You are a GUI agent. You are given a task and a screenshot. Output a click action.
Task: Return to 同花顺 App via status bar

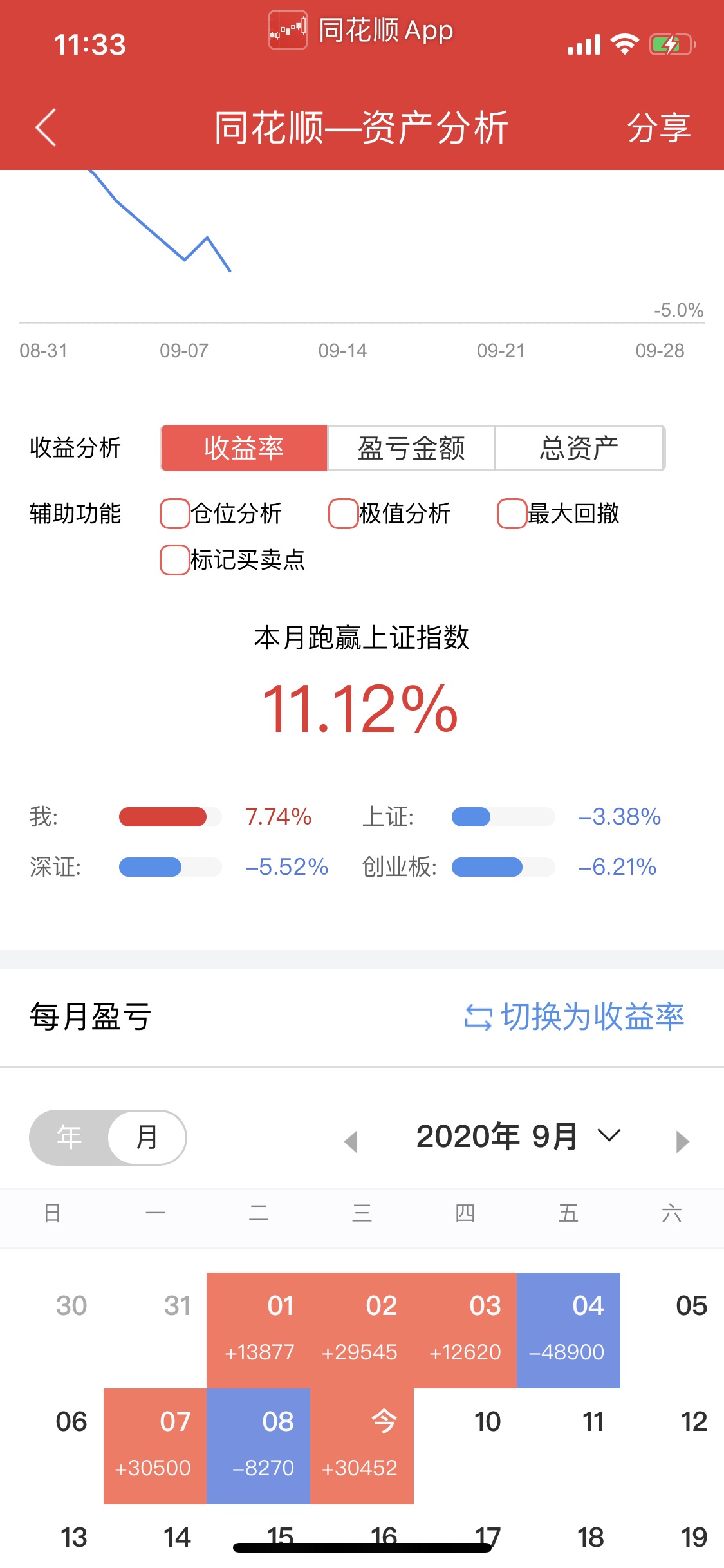click(x=361, y=30)
